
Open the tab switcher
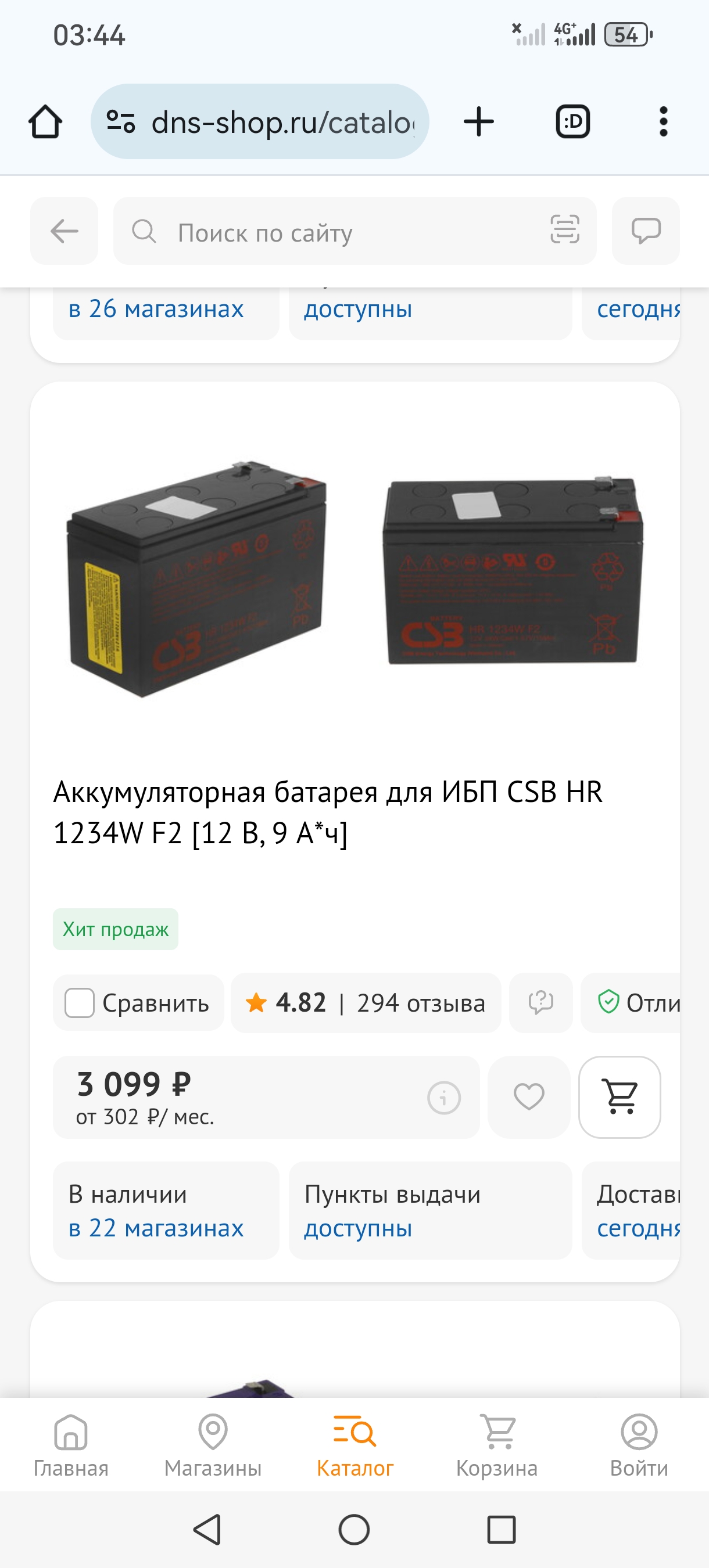pyautogui.click(x=572, y=122)
